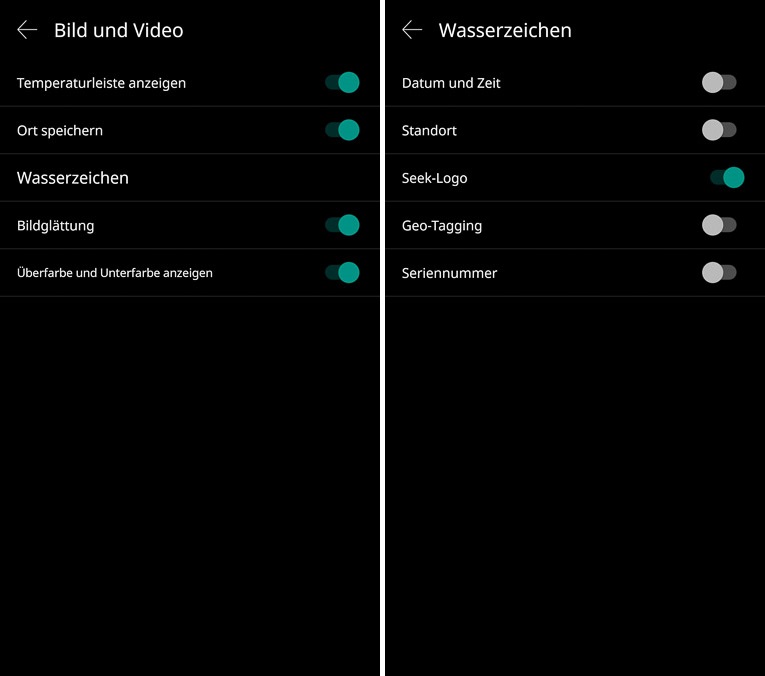The height and width of the screenshot is (676, 765).
Task: Open the Wasserzeichen settings row
Action: point(73,178)
